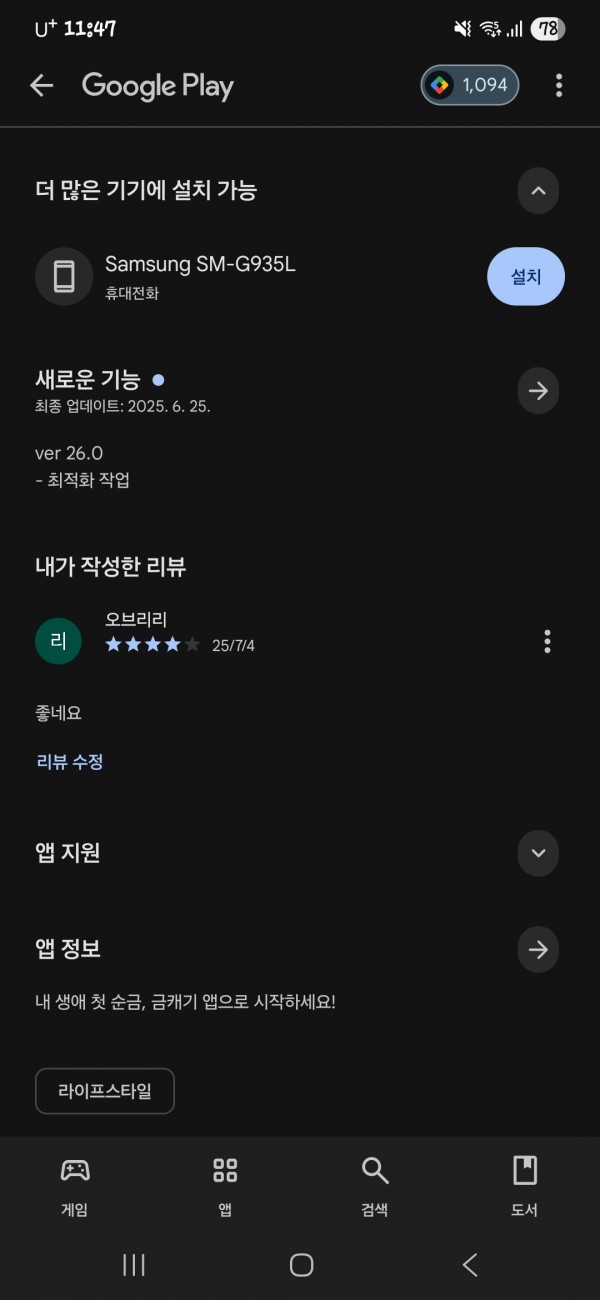600x1300 pixels.
Task: Switch to the 앱 tab
Action: (x=225, y=1187)
